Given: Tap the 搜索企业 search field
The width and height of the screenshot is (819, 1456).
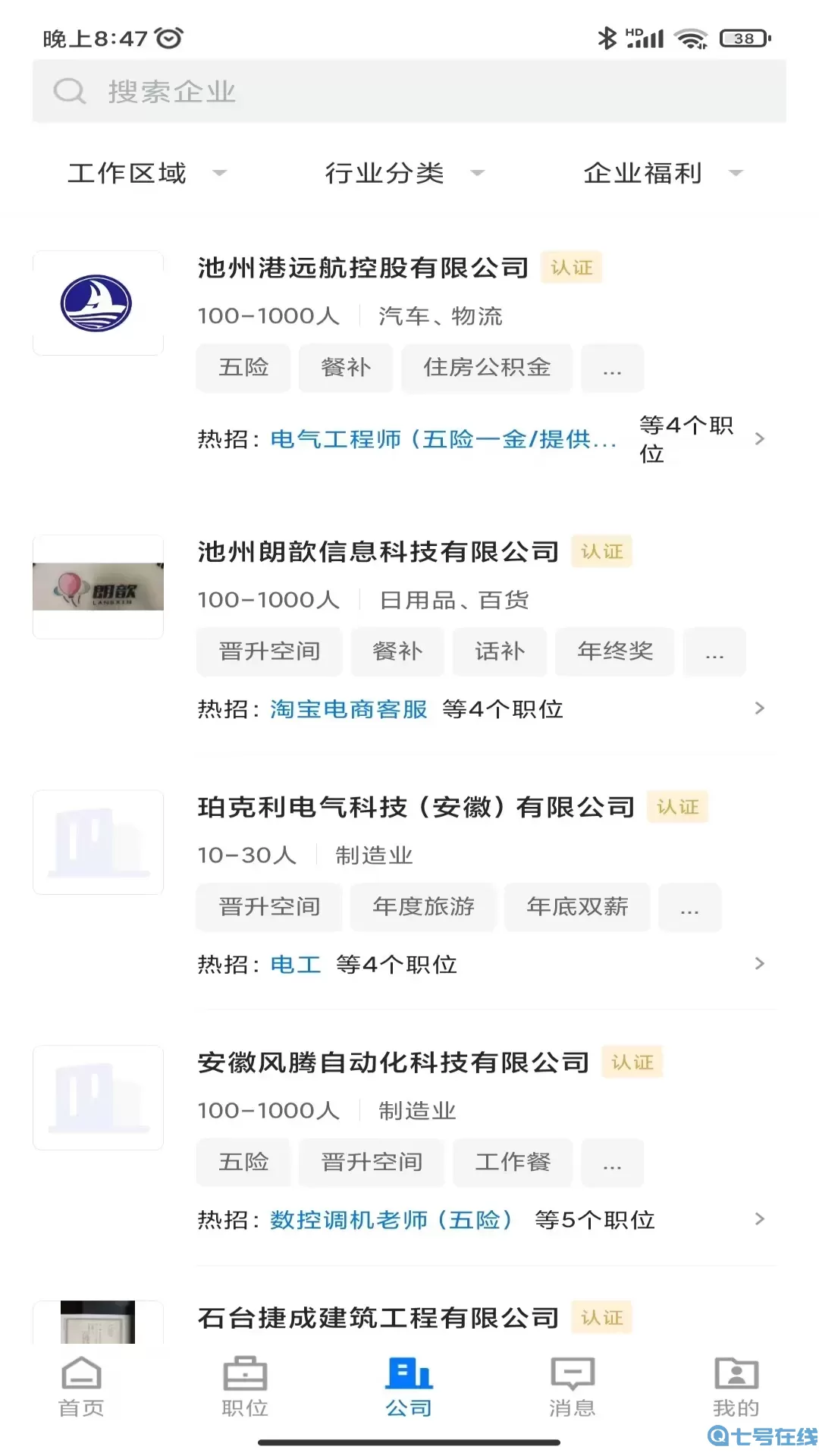Looking at the screenshot, I should [409, 92].
